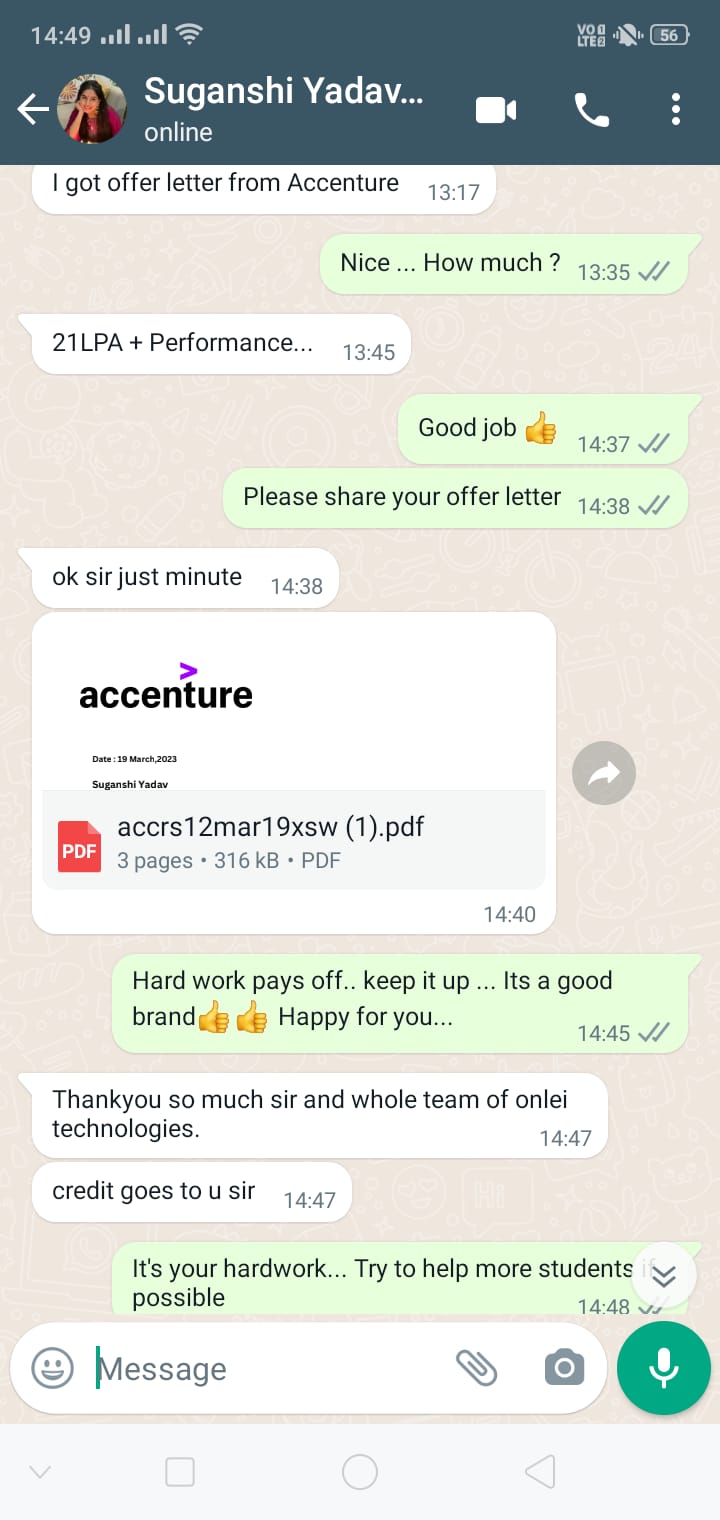Image resolution: width=720 pixels, height=1520 pixels.
Task: Start a voice call with Suganshi
Action: [x=591, y=110]
